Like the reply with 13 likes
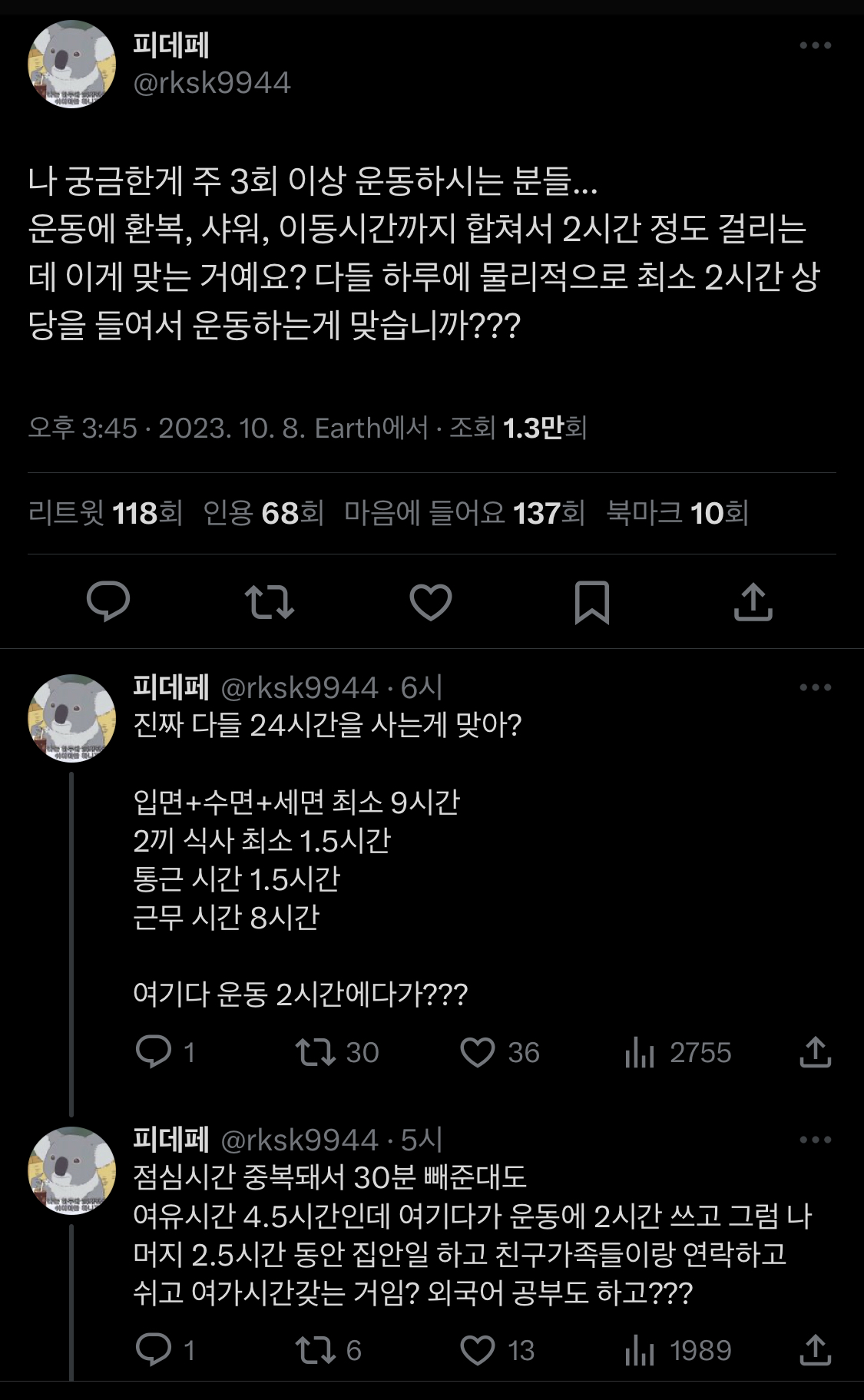Screen dimensions: 864x1400 pyautogui.click(x=478, y=1349)
